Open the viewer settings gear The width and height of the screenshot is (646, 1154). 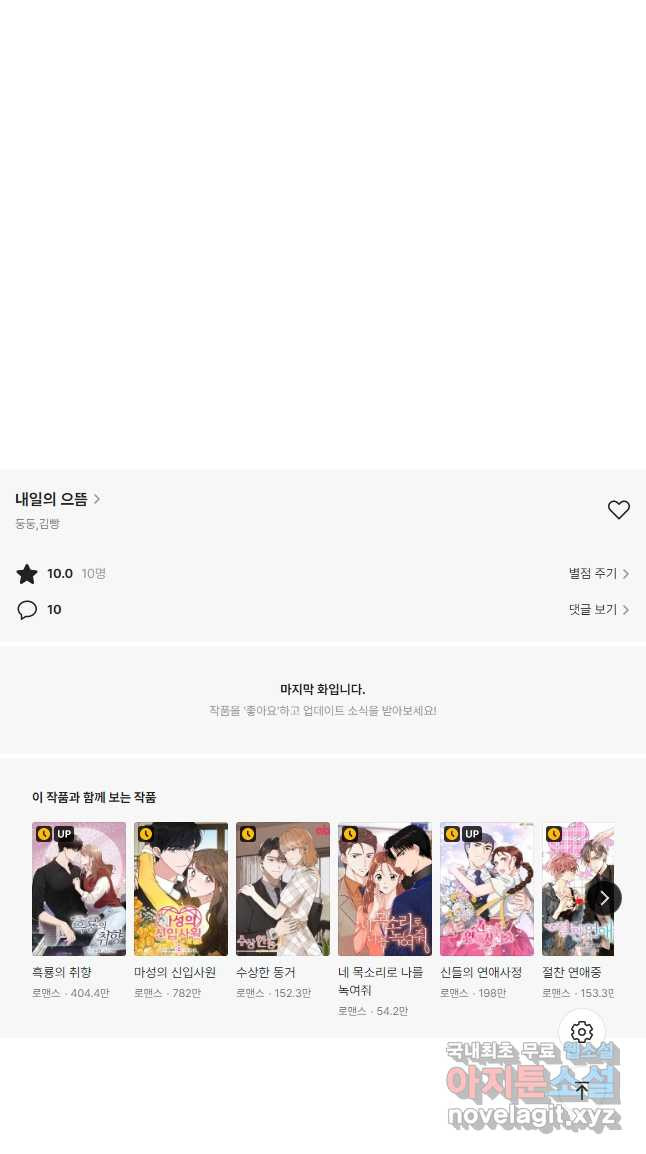582,1032
